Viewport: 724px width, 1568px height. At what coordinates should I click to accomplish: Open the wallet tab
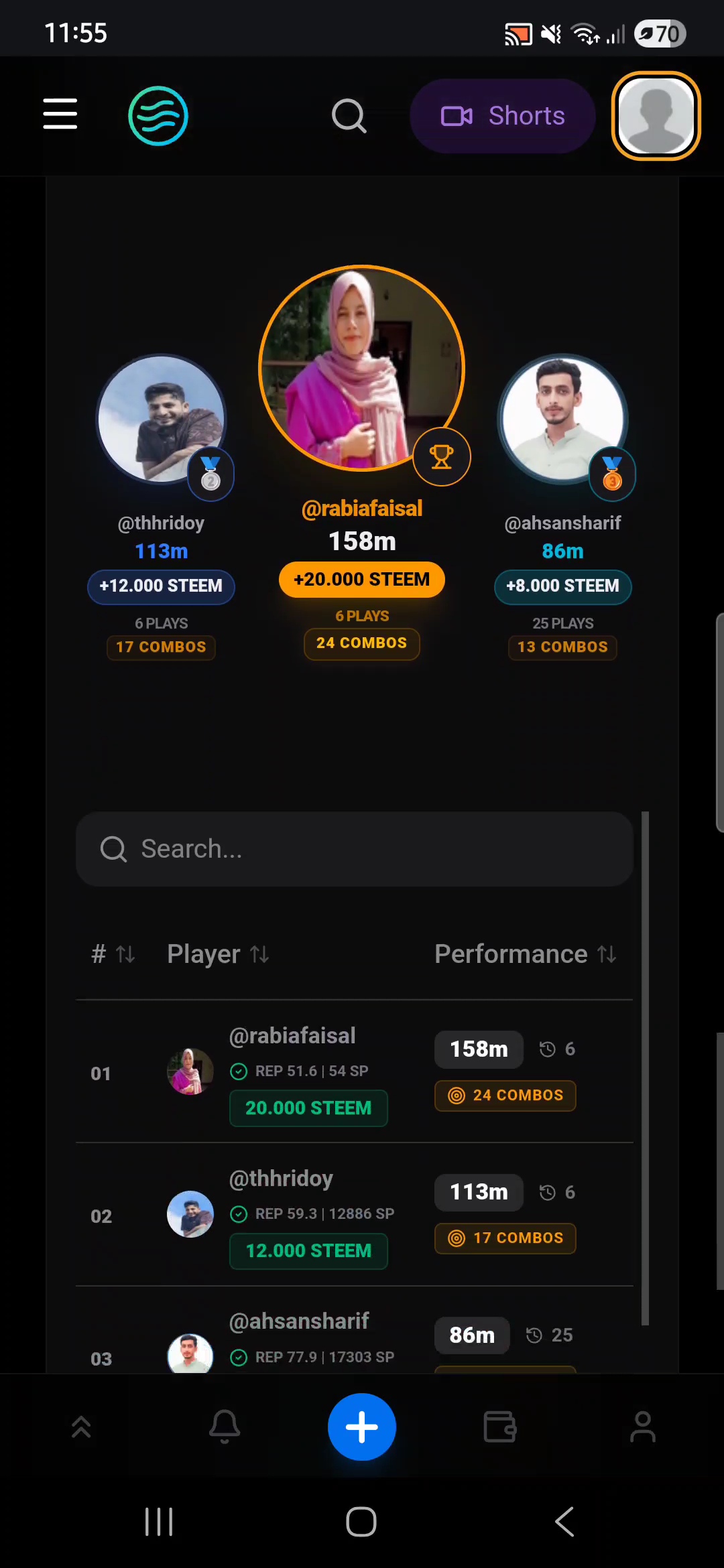pos(500,1427)
